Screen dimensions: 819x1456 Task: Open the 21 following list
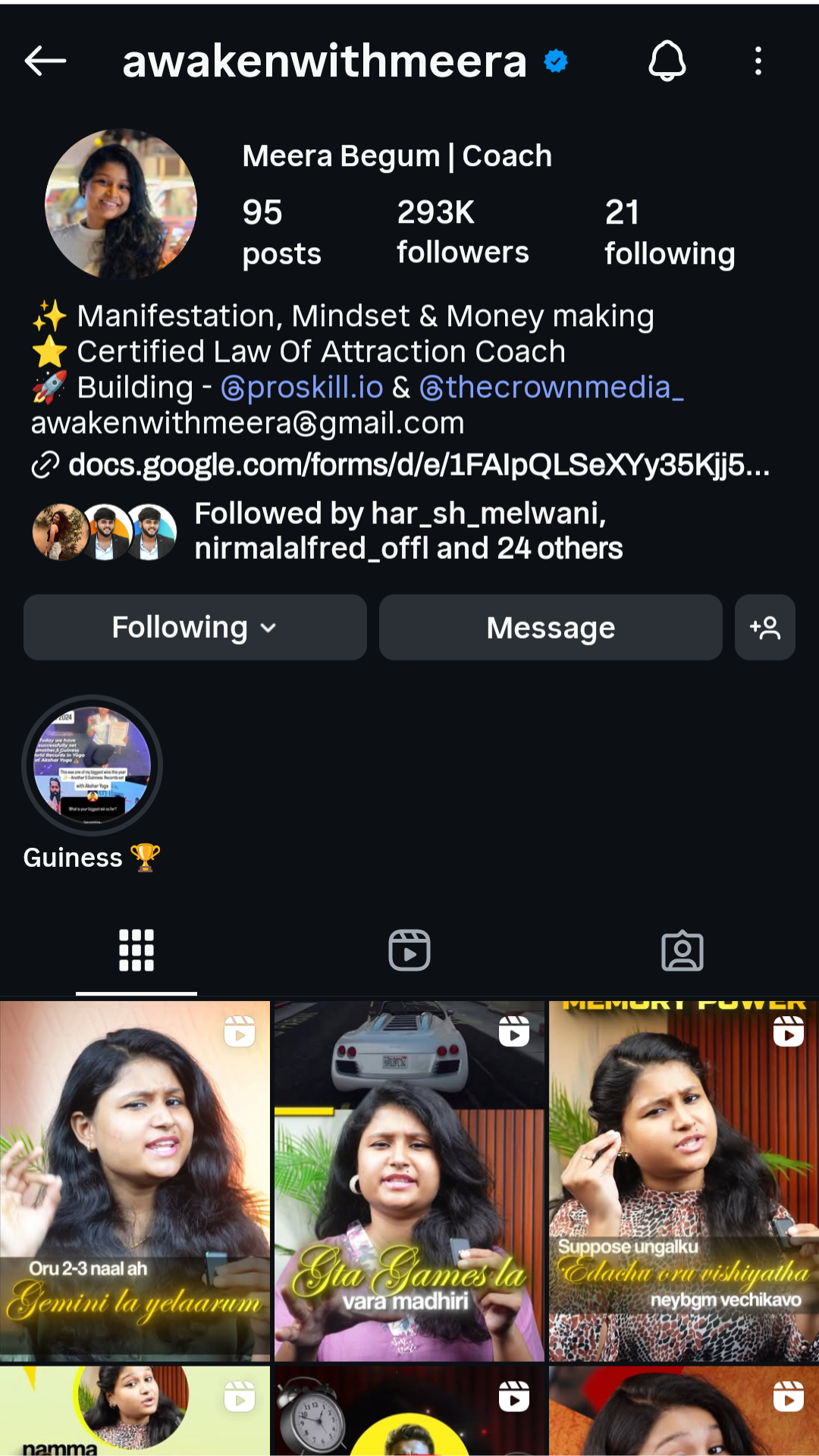669,231
